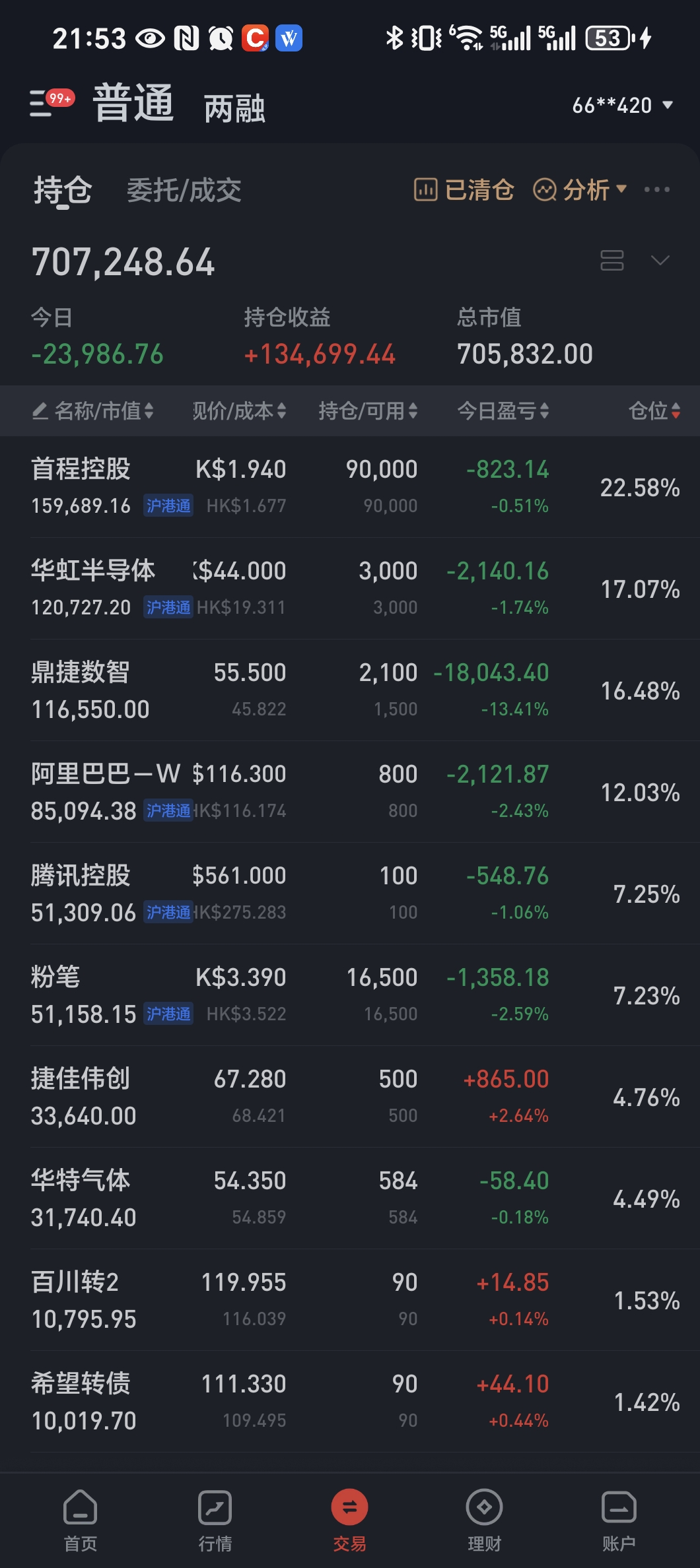The image size is (700, 1568).
Task: Open the 分析 analysis dropdown
Action: (x=579, y=190)
